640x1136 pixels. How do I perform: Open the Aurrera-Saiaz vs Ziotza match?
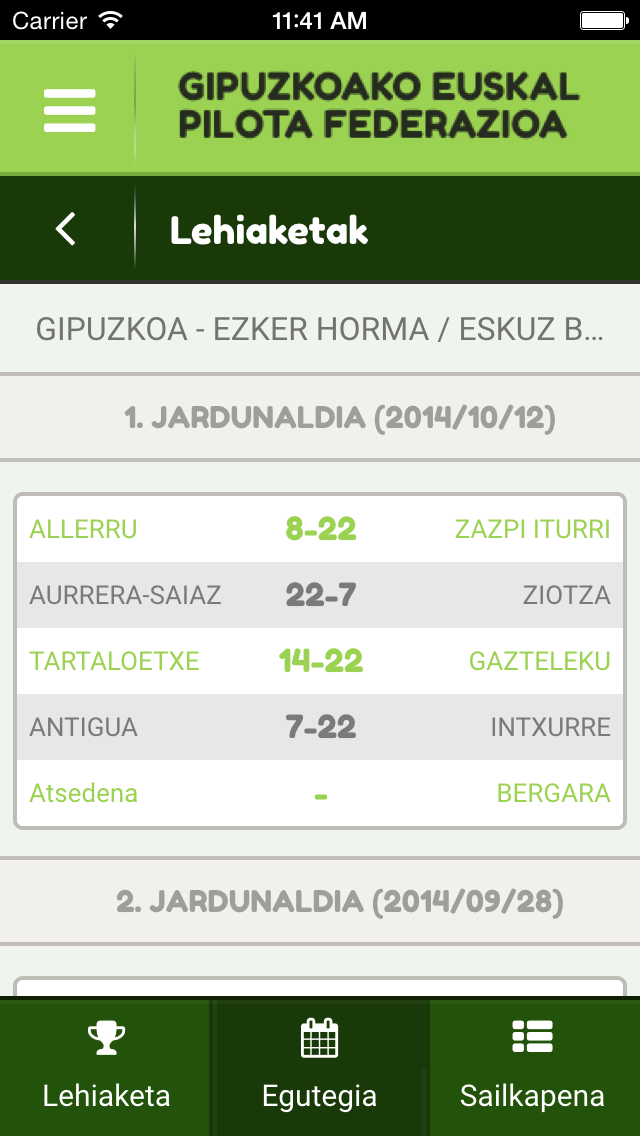point(320,595)
